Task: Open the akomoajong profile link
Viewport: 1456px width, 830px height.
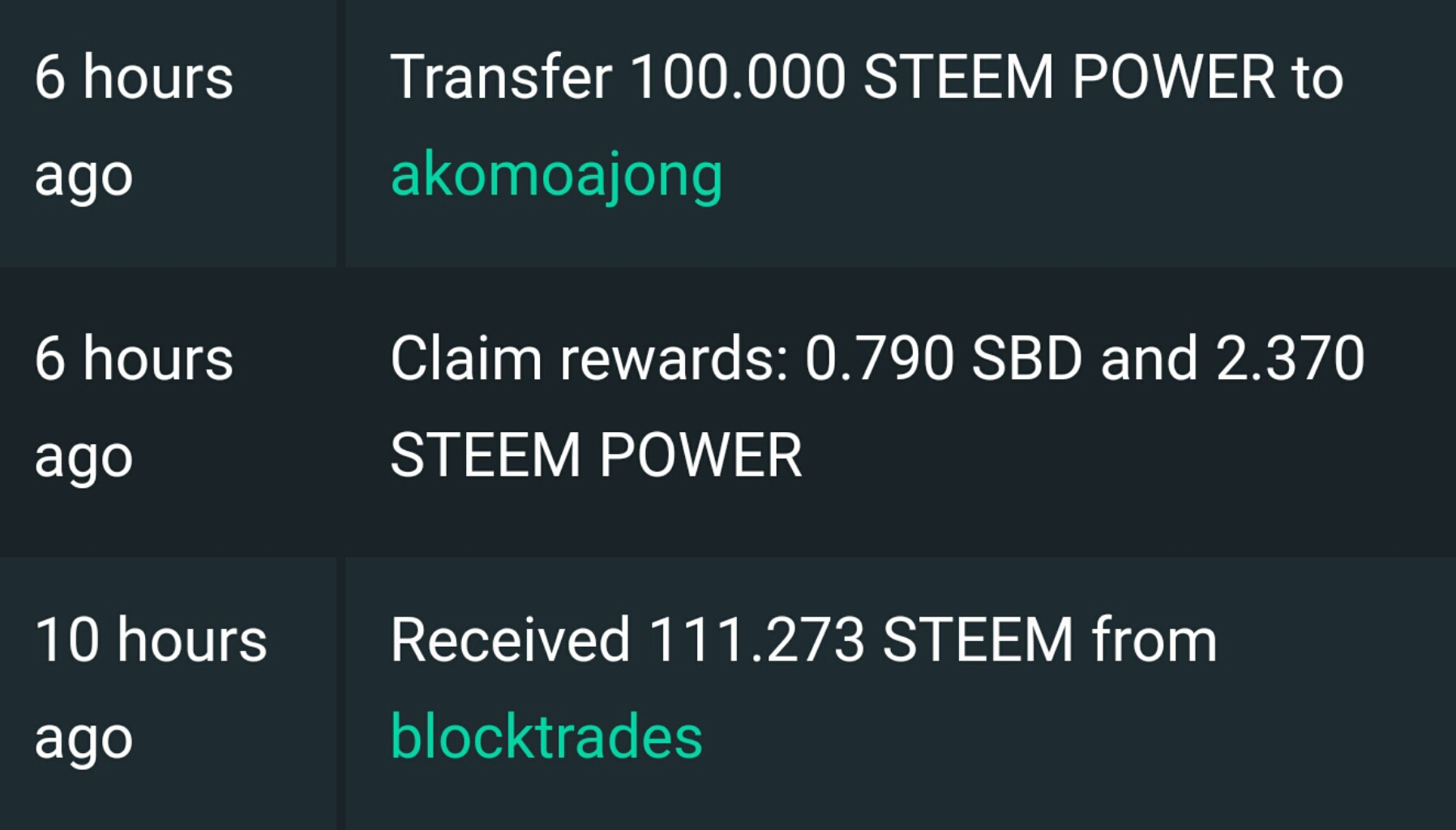Action: tap(556, 175)
